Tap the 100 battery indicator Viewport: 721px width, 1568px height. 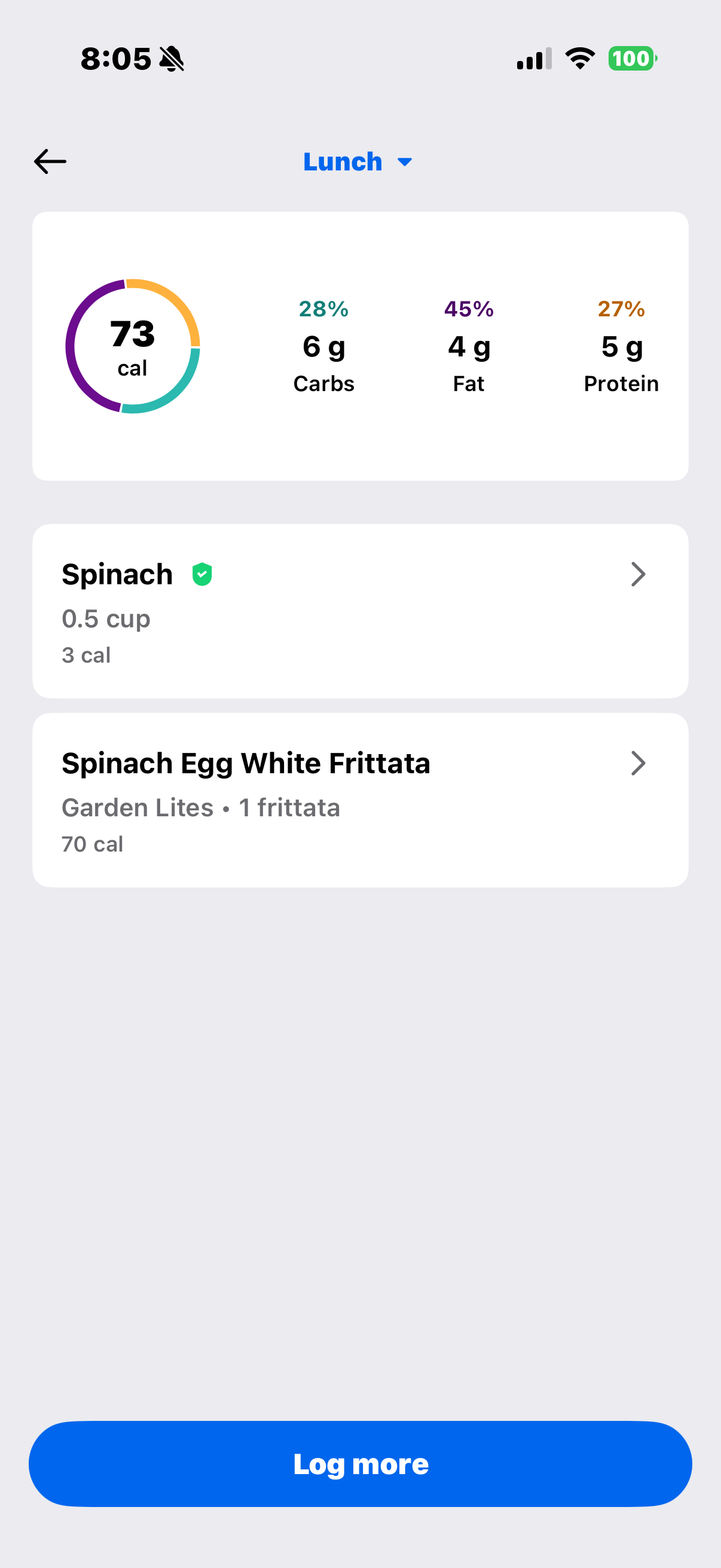631,58
